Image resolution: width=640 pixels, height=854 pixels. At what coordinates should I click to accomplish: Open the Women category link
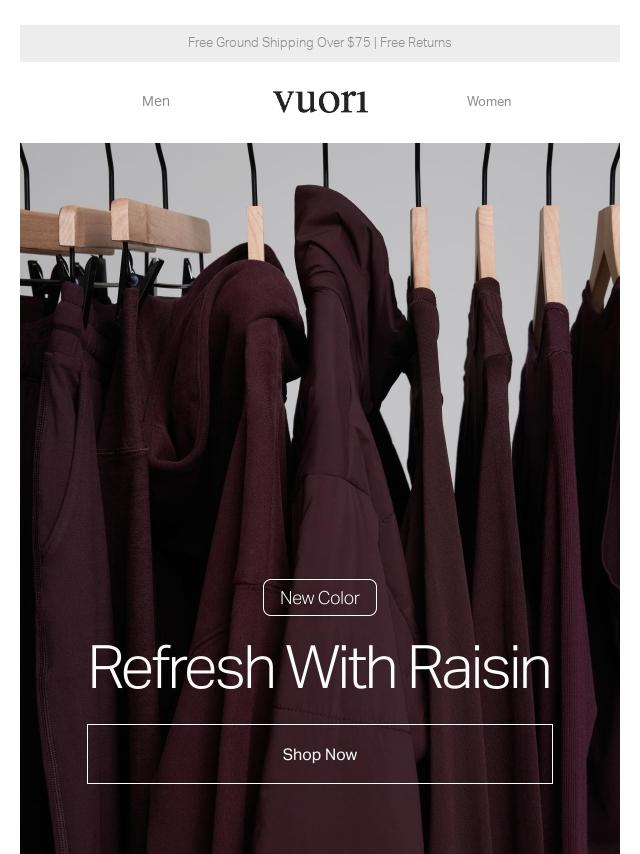(488, 101)
